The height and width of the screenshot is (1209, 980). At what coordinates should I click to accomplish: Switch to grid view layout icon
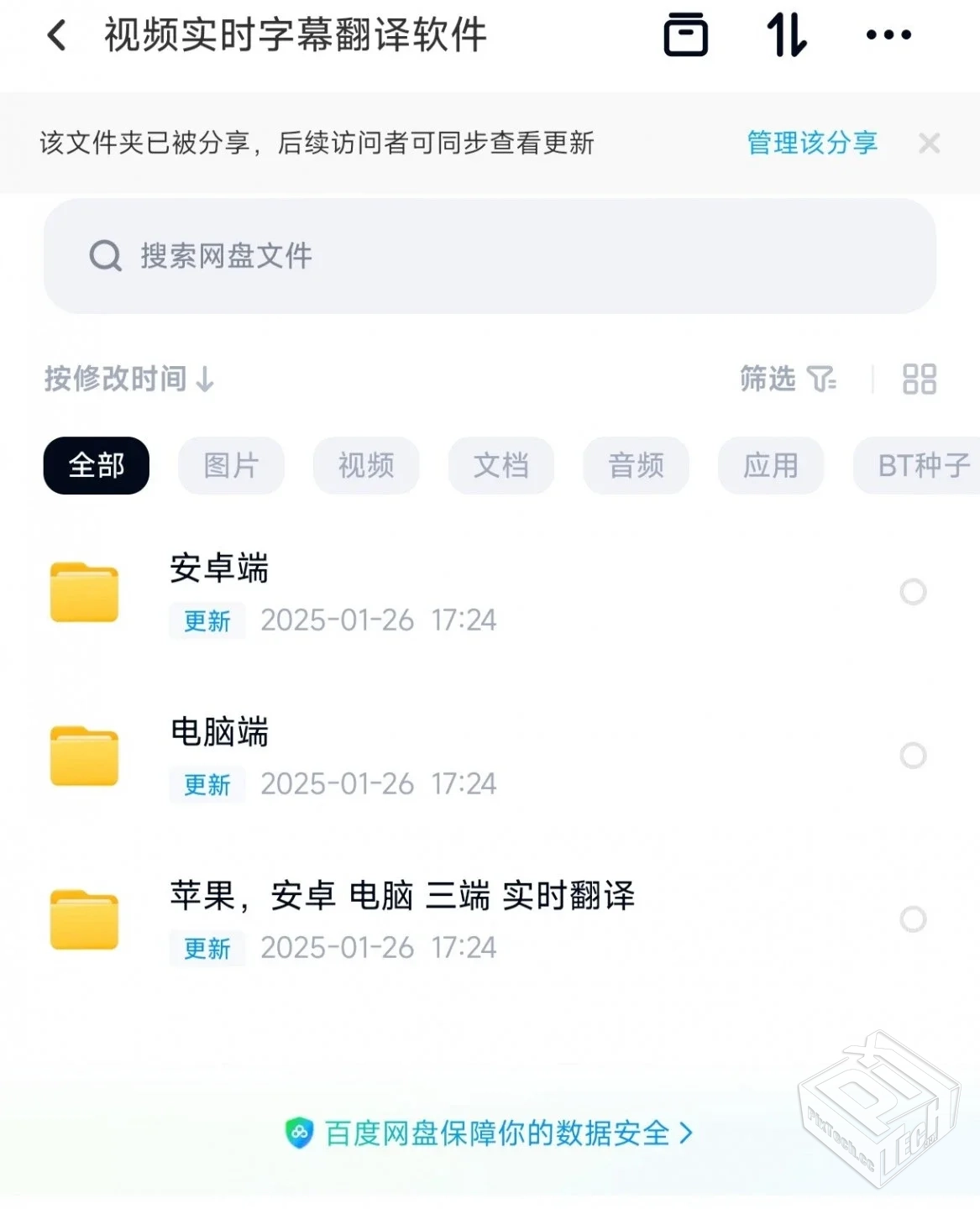point(919,380)
